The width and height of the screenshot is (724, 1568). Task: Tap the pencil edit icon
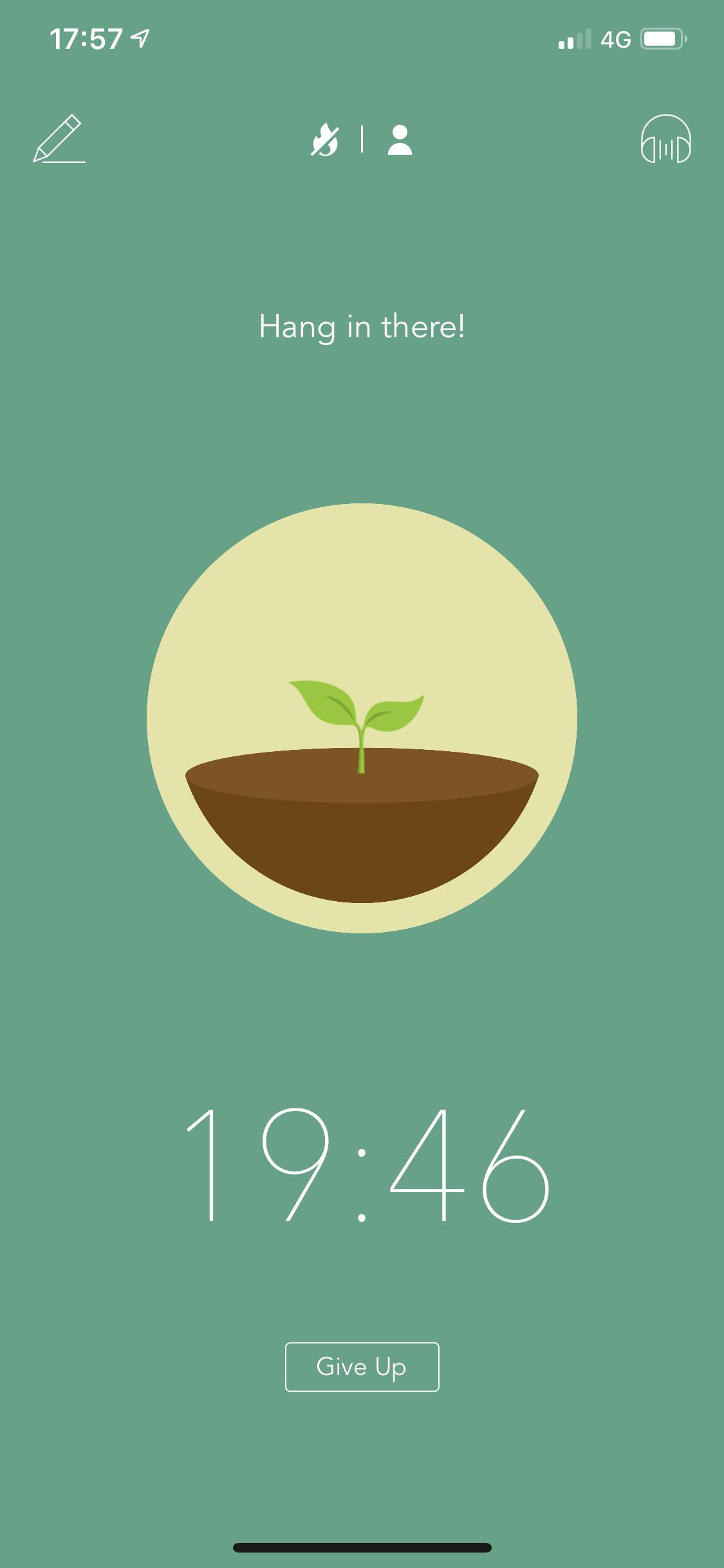pos(59,139)
